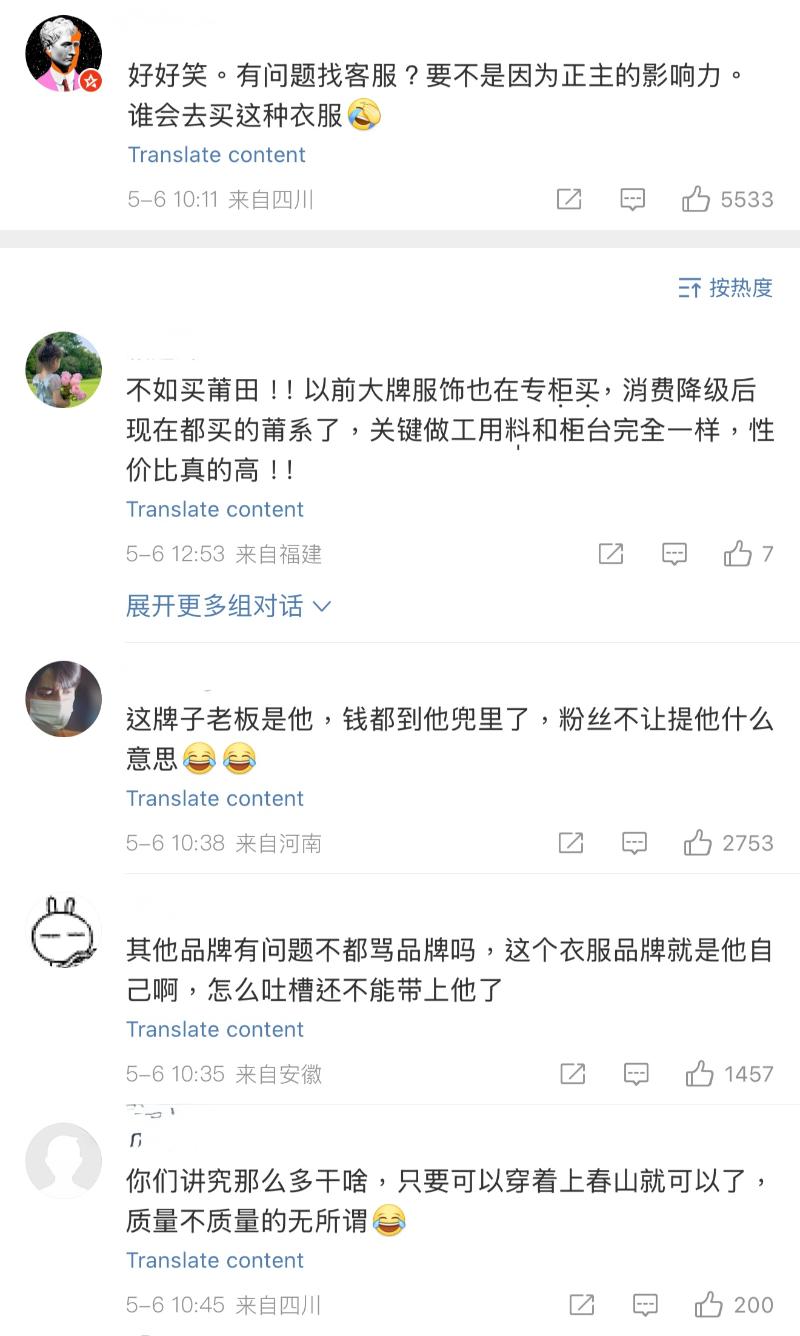Translate the comment starting 好好笑
The height and width of the screenshot is (1336, 800).
coord(216,155)
